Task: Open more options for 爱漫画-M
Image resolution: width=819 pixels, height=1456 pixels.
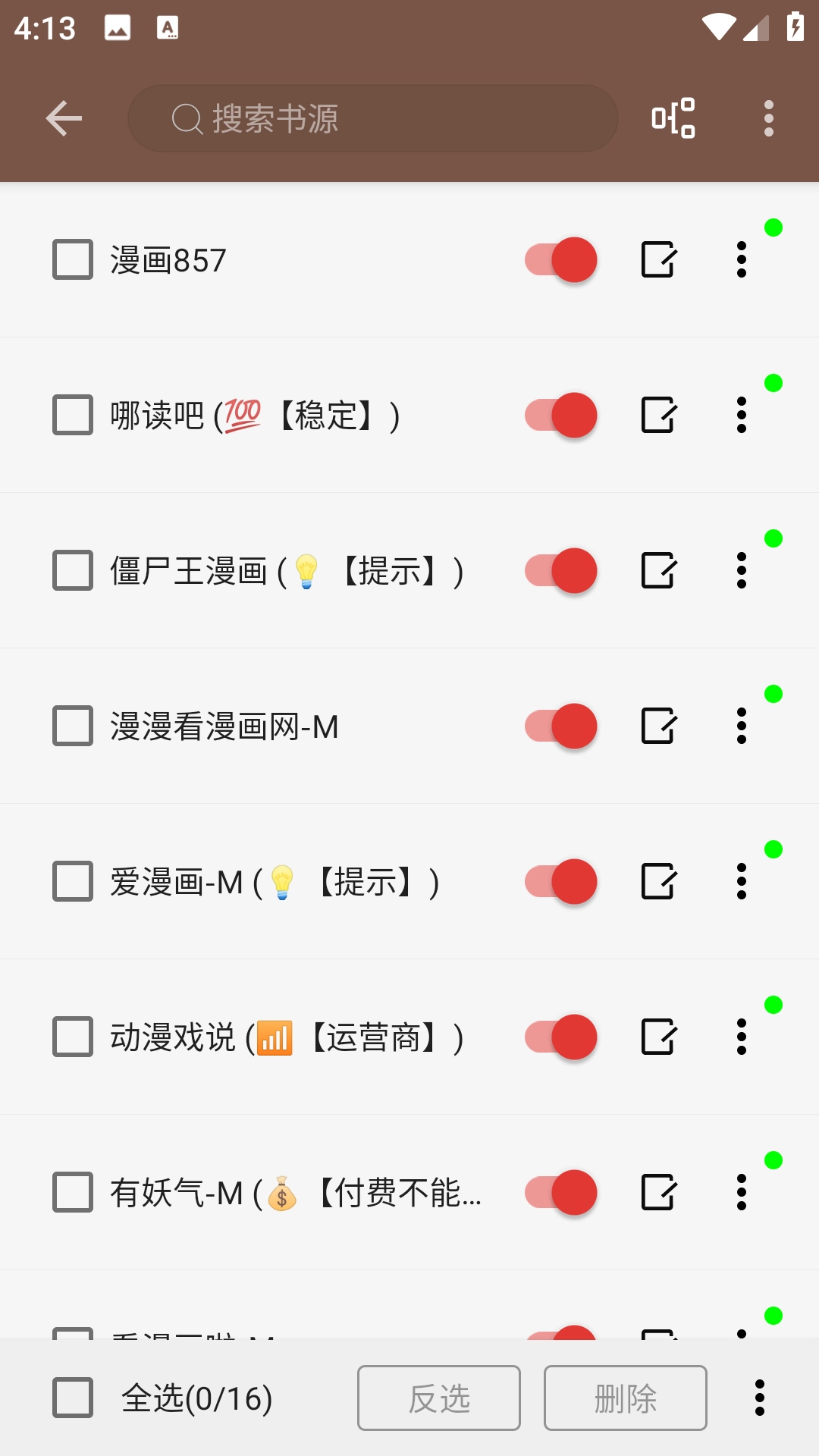Action: coord(742,882)
